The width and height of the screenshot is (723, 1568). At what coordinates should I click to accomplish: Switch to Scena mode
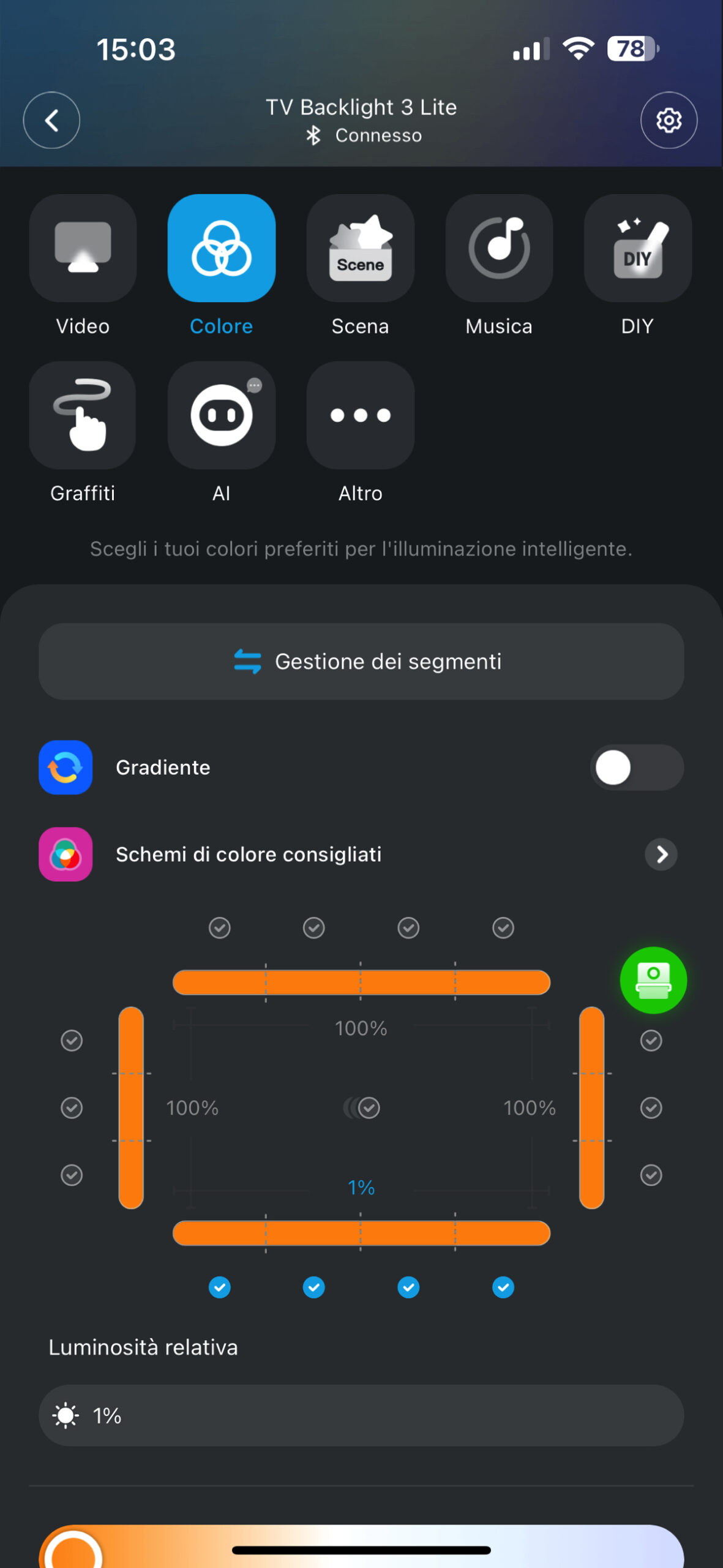pos(361,248)
